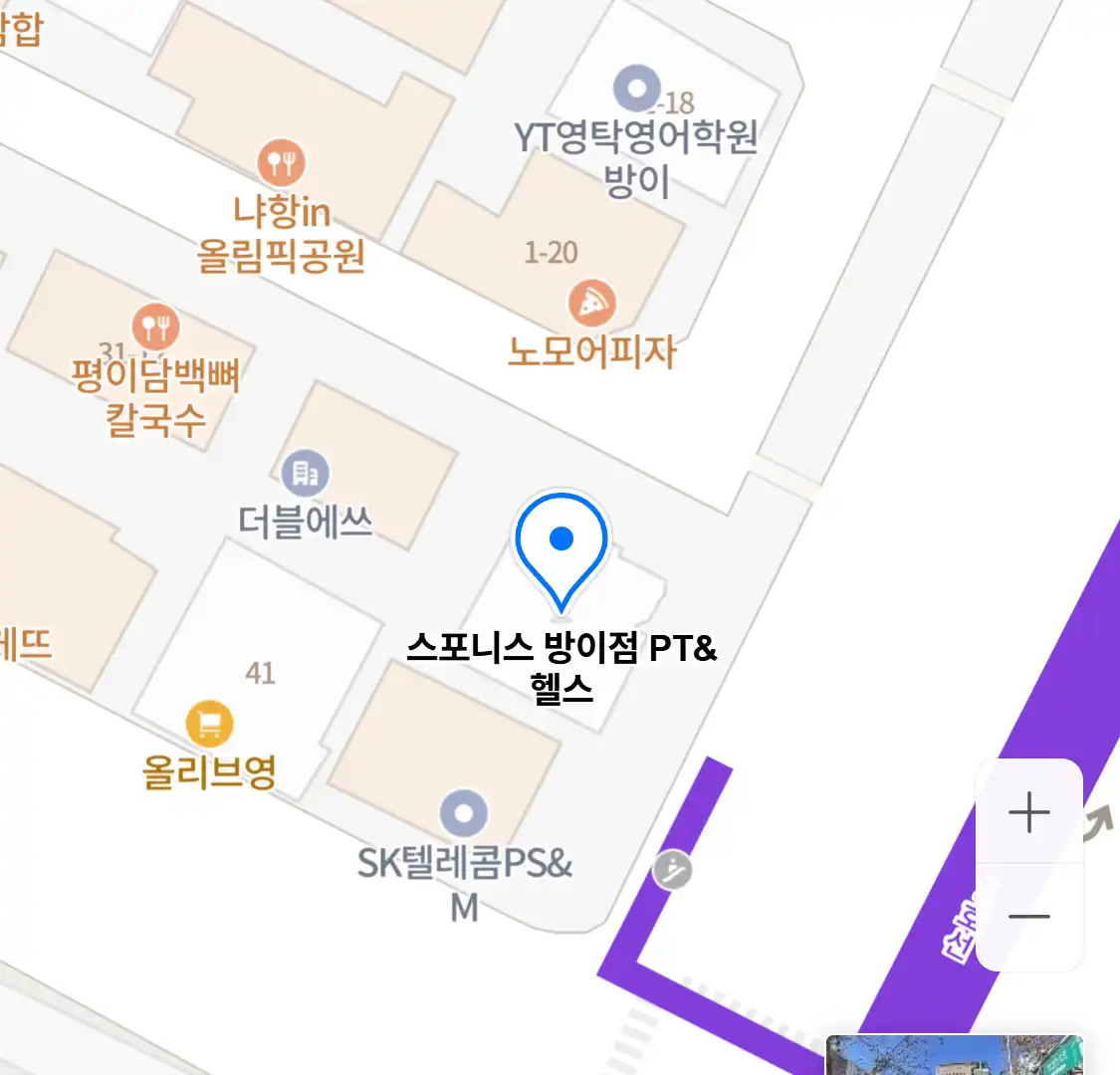Zoom in on the map
Viewport: 1120px width, 1075px height.
pyautogui.click(x=1028, y=812)
